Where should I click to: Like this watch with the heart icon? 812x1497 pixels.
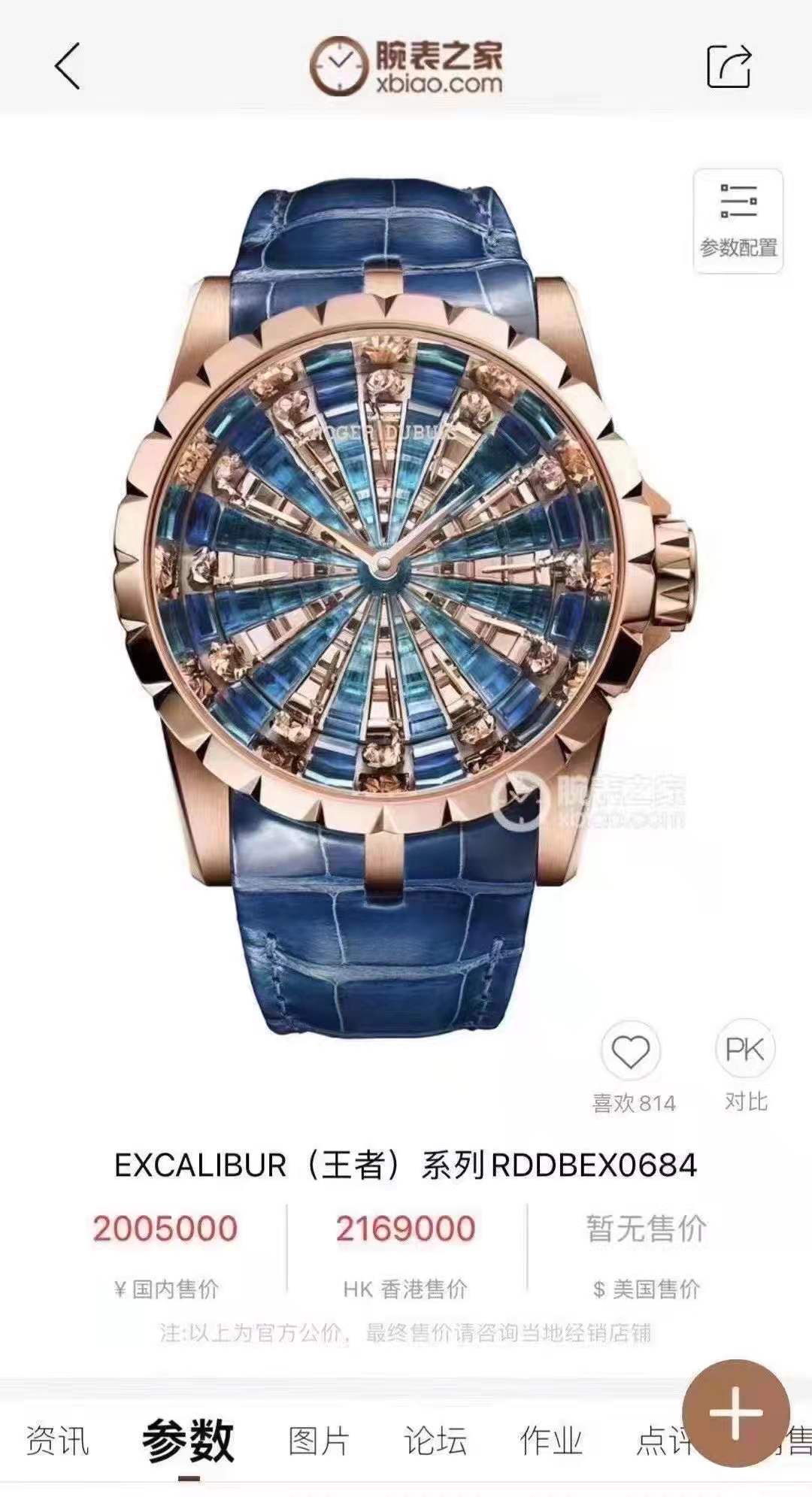[x=630, y=1051]
